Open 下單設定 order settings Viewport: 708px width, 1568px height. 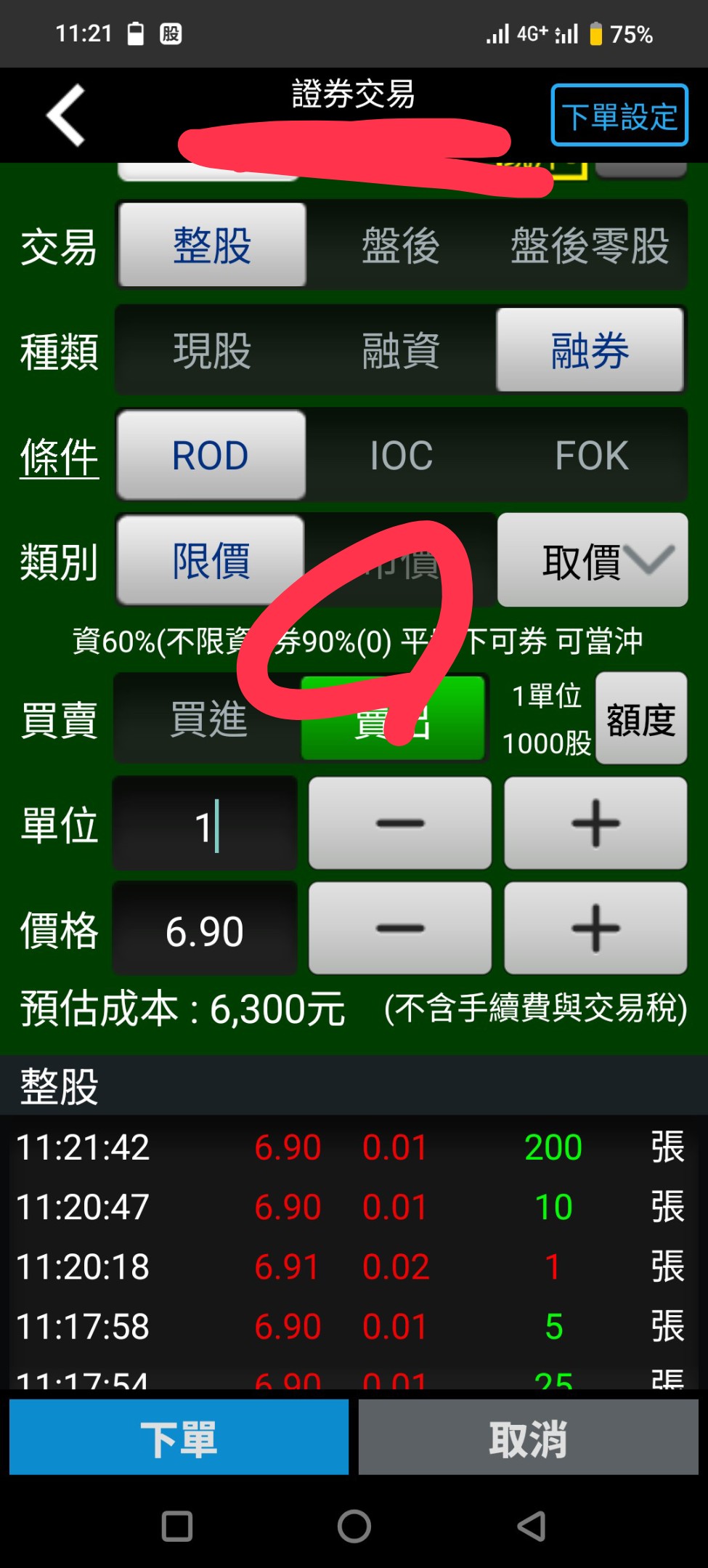(619, 116)
